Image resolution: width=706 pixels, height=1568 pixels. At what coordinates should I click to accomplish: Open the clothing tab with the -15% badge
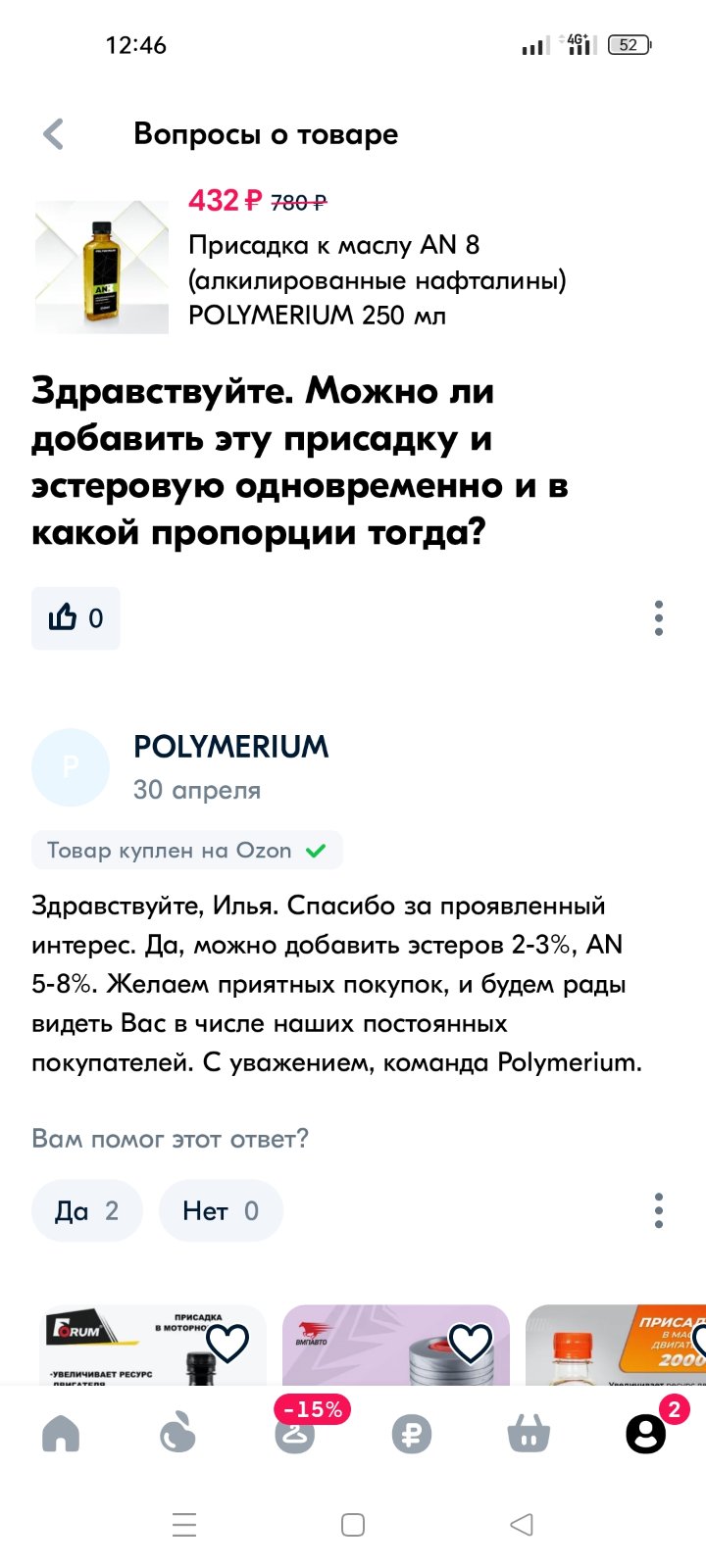click(x=295, y=1433)
